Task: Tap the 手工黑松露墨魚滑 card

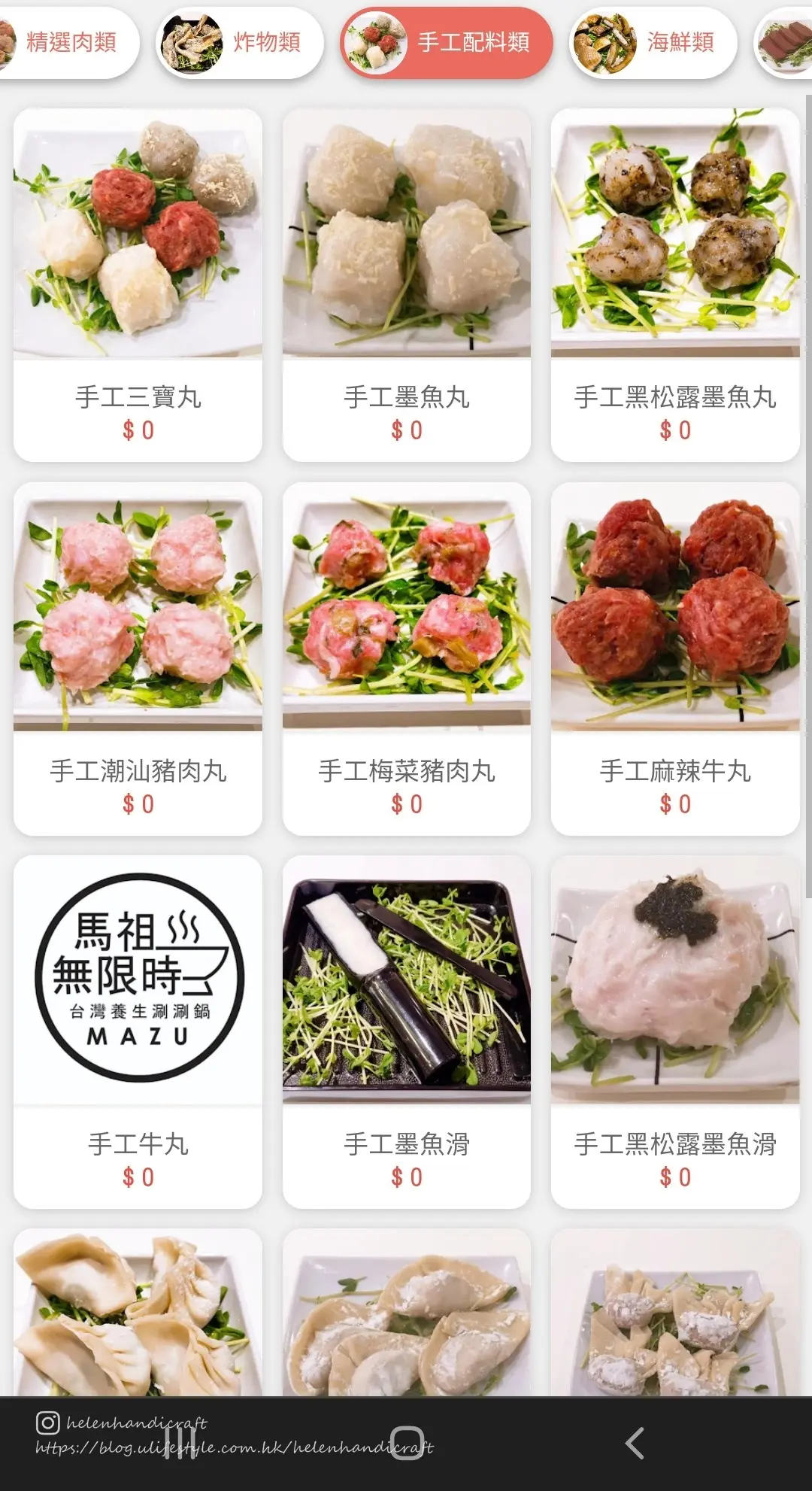Action: 675,1032
